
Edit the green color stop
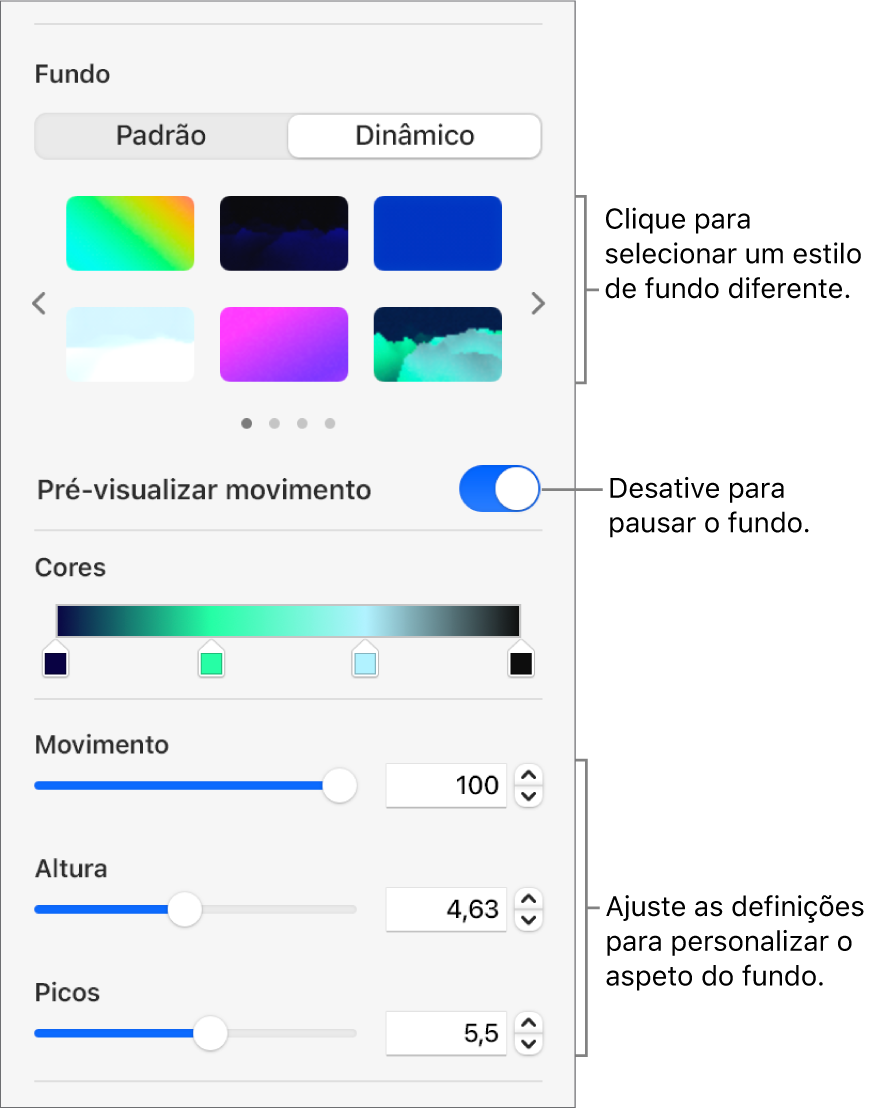coord(211,662)
